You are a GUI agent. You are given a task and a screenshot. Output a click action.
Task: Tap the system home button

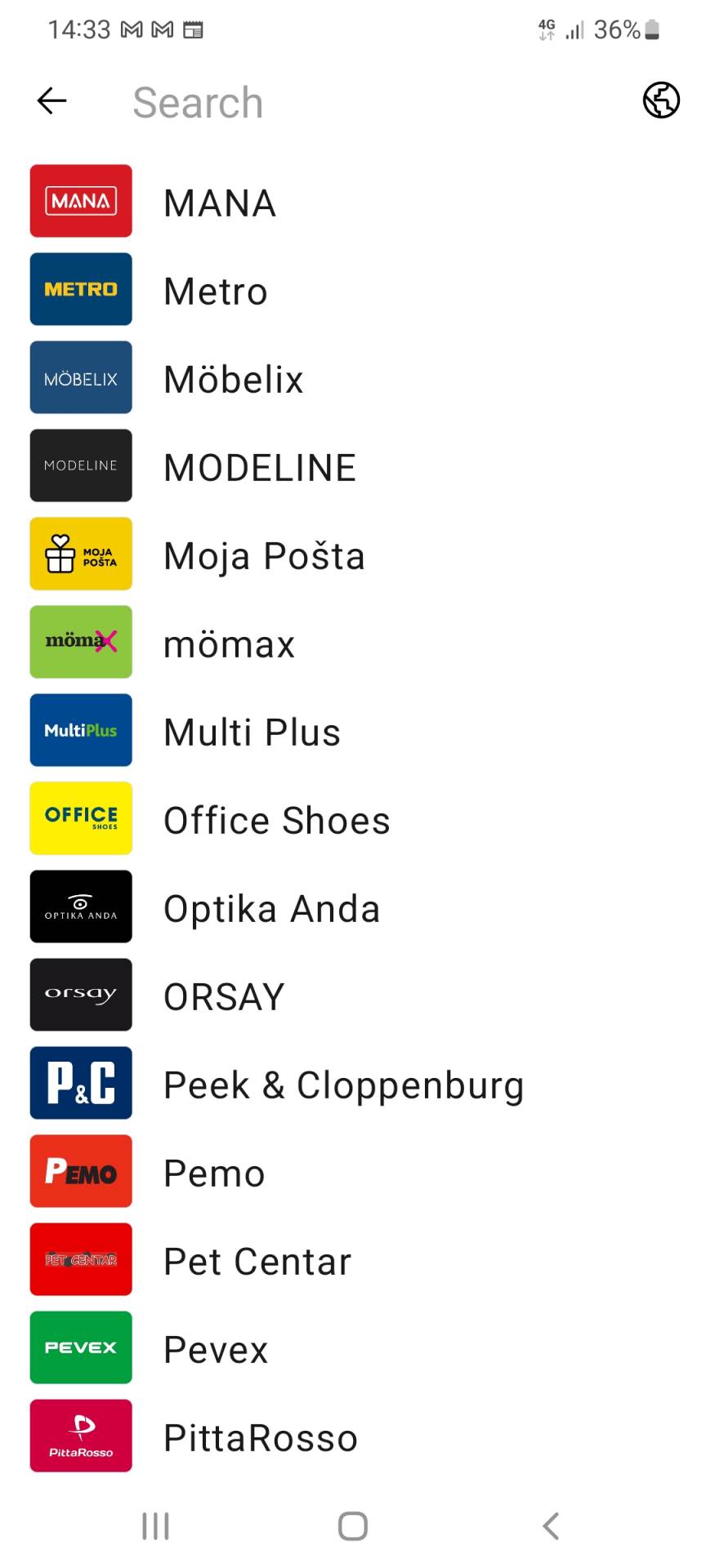353,1526
